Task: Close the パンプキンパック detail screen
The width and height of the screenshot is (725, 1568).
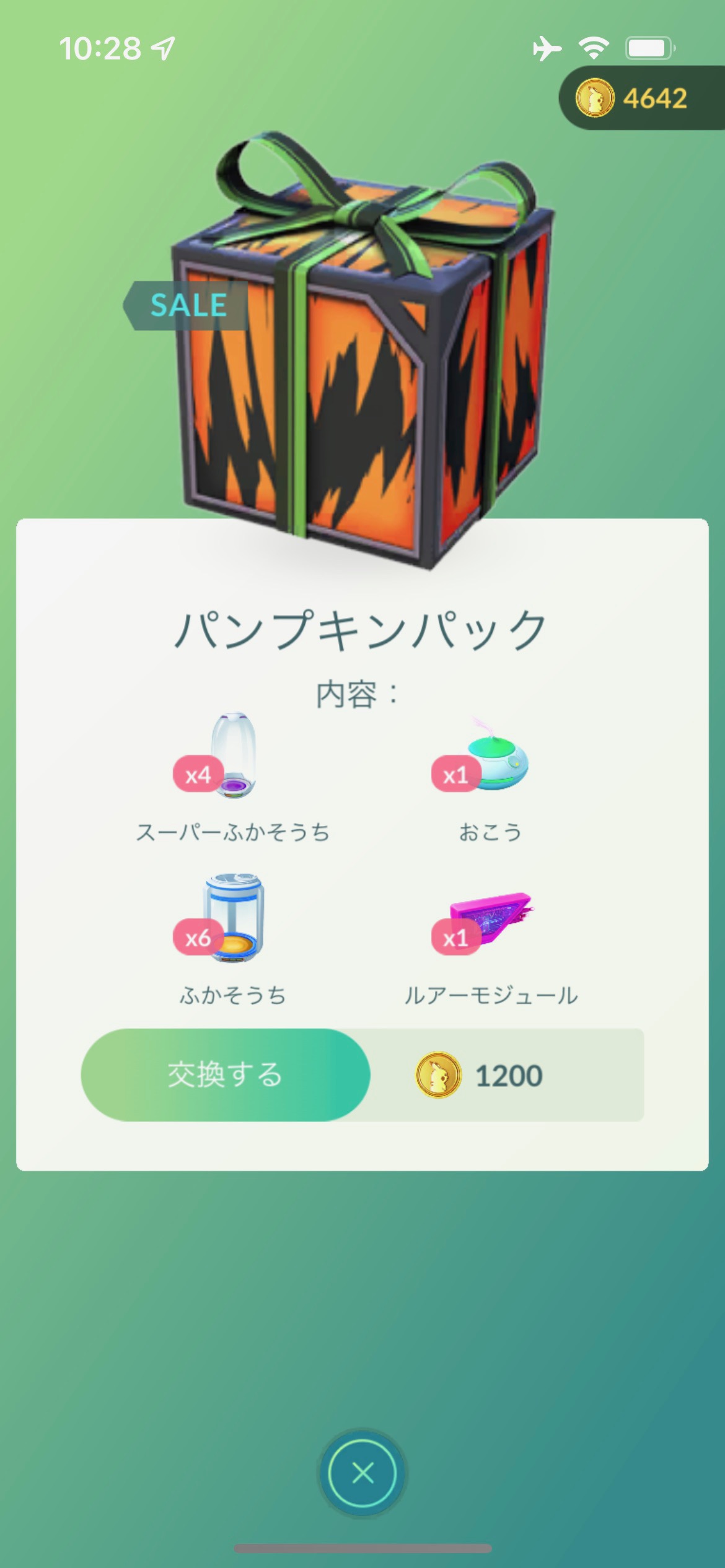Action: (x=362, y=1473)
